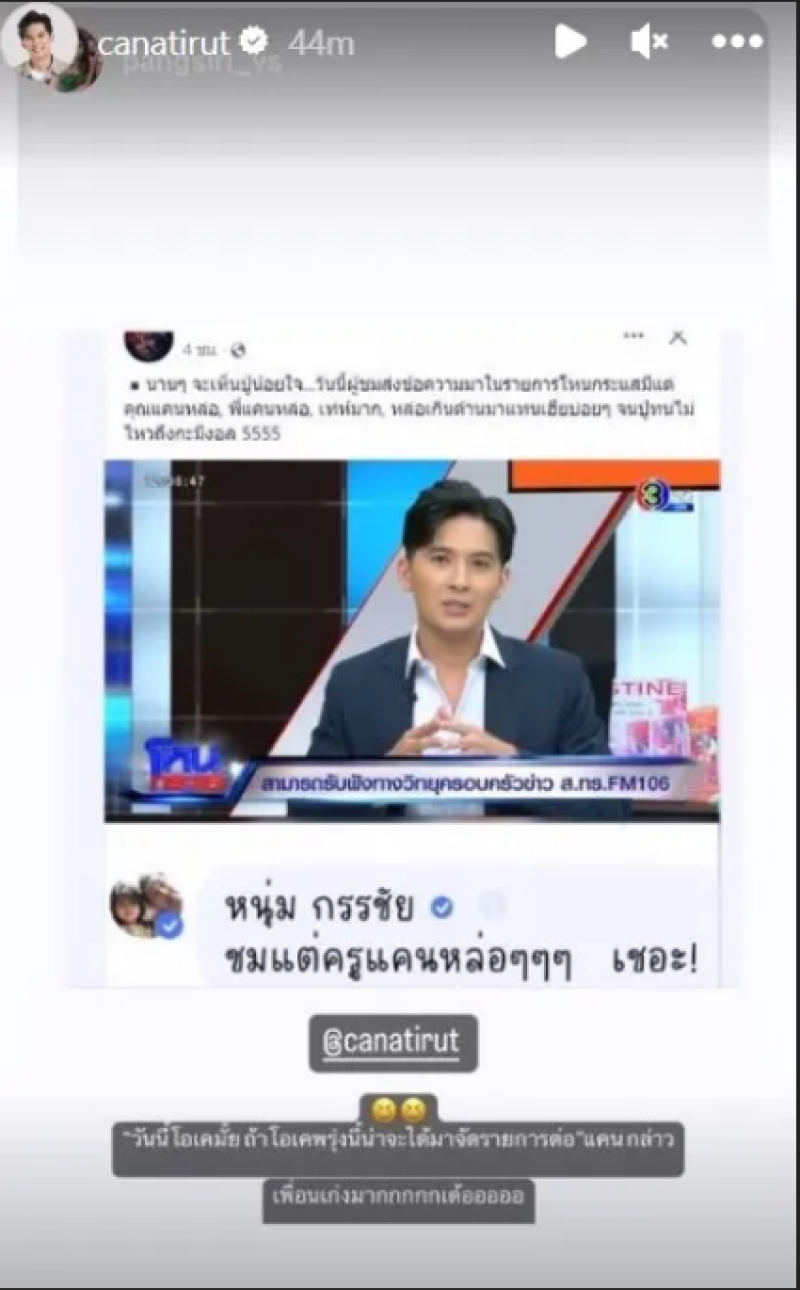Resume story playback
Image resolution: width=800 pixels, height=1290 pixels.
[x=570, y=42]
